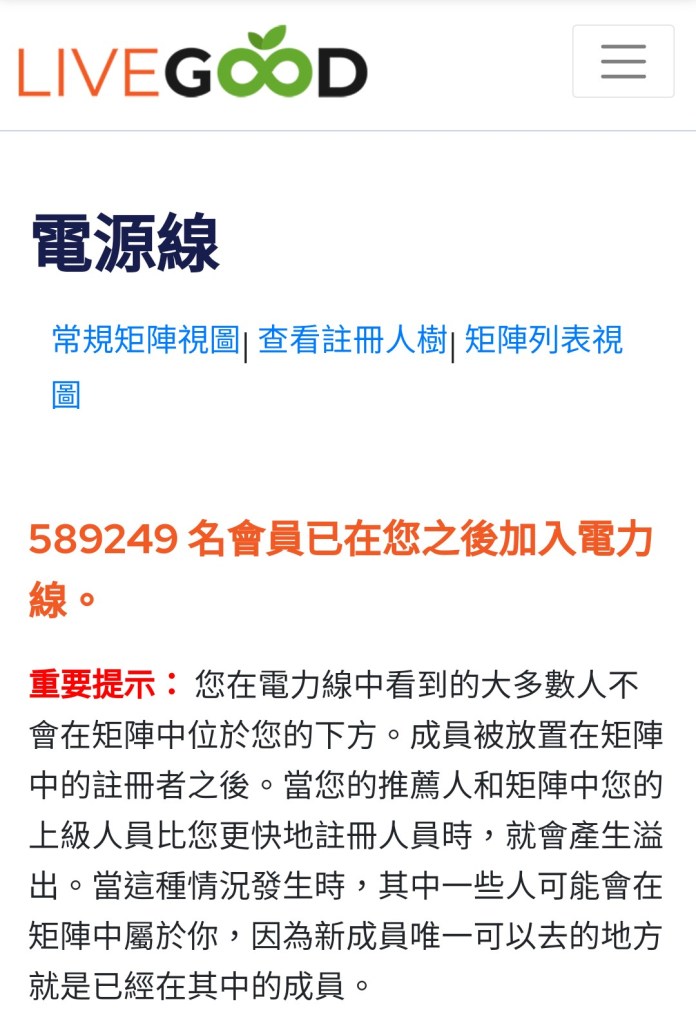Tap the LiveGood logo to go home

tap(193, 64)
